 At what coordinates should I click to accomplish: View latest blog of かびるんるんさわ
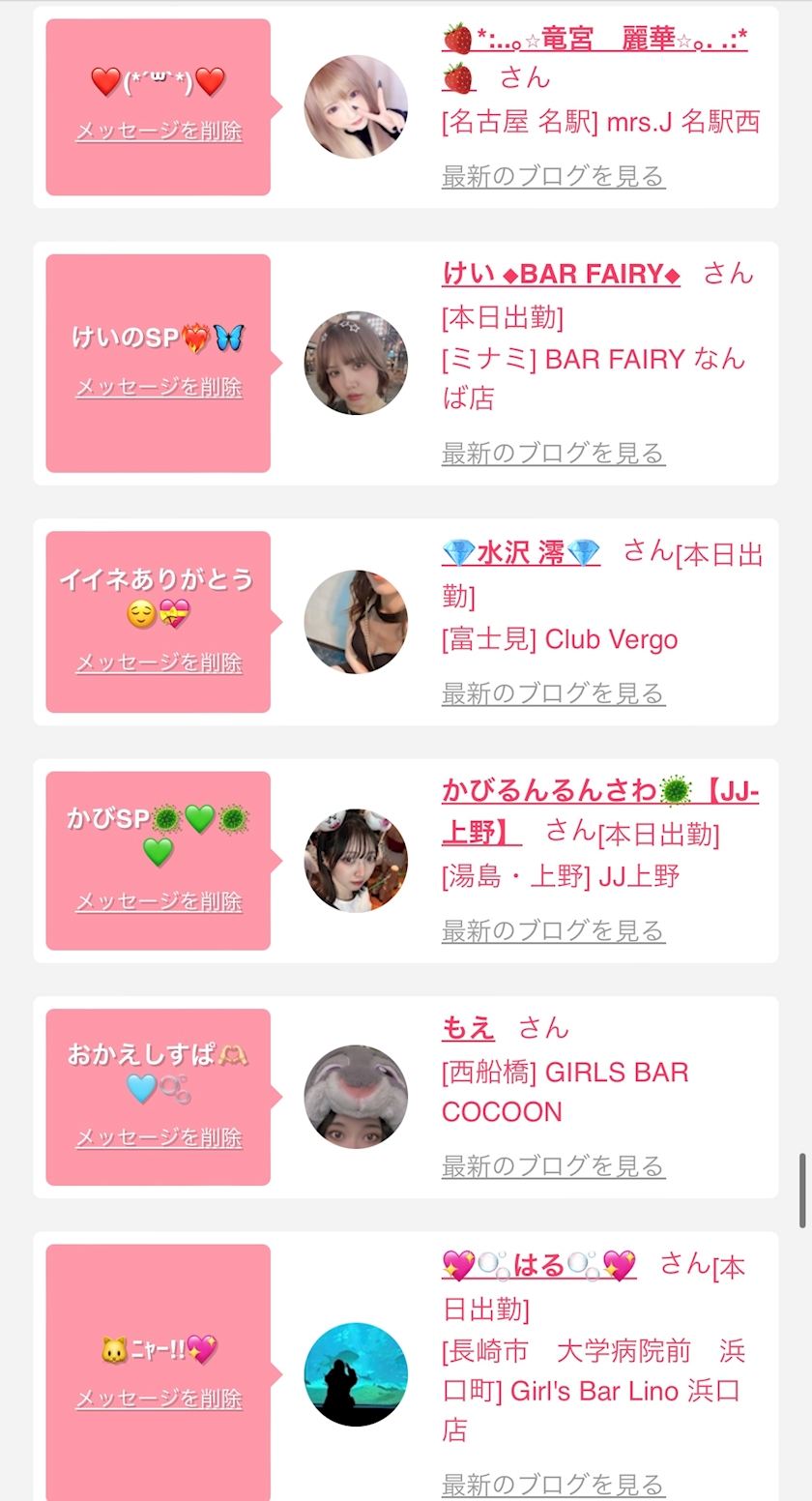pos(553,930)
